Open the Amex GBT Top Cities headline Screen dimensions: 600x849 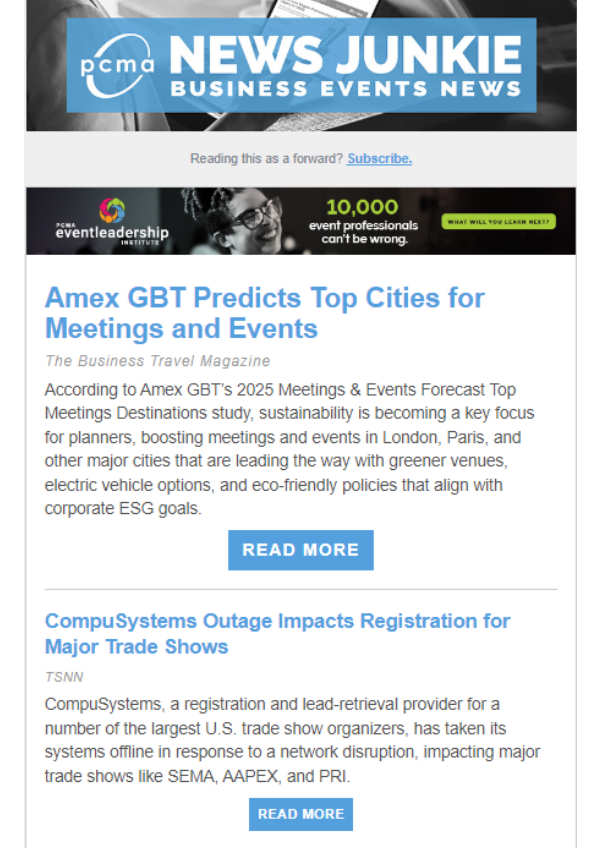pos(264,312)
